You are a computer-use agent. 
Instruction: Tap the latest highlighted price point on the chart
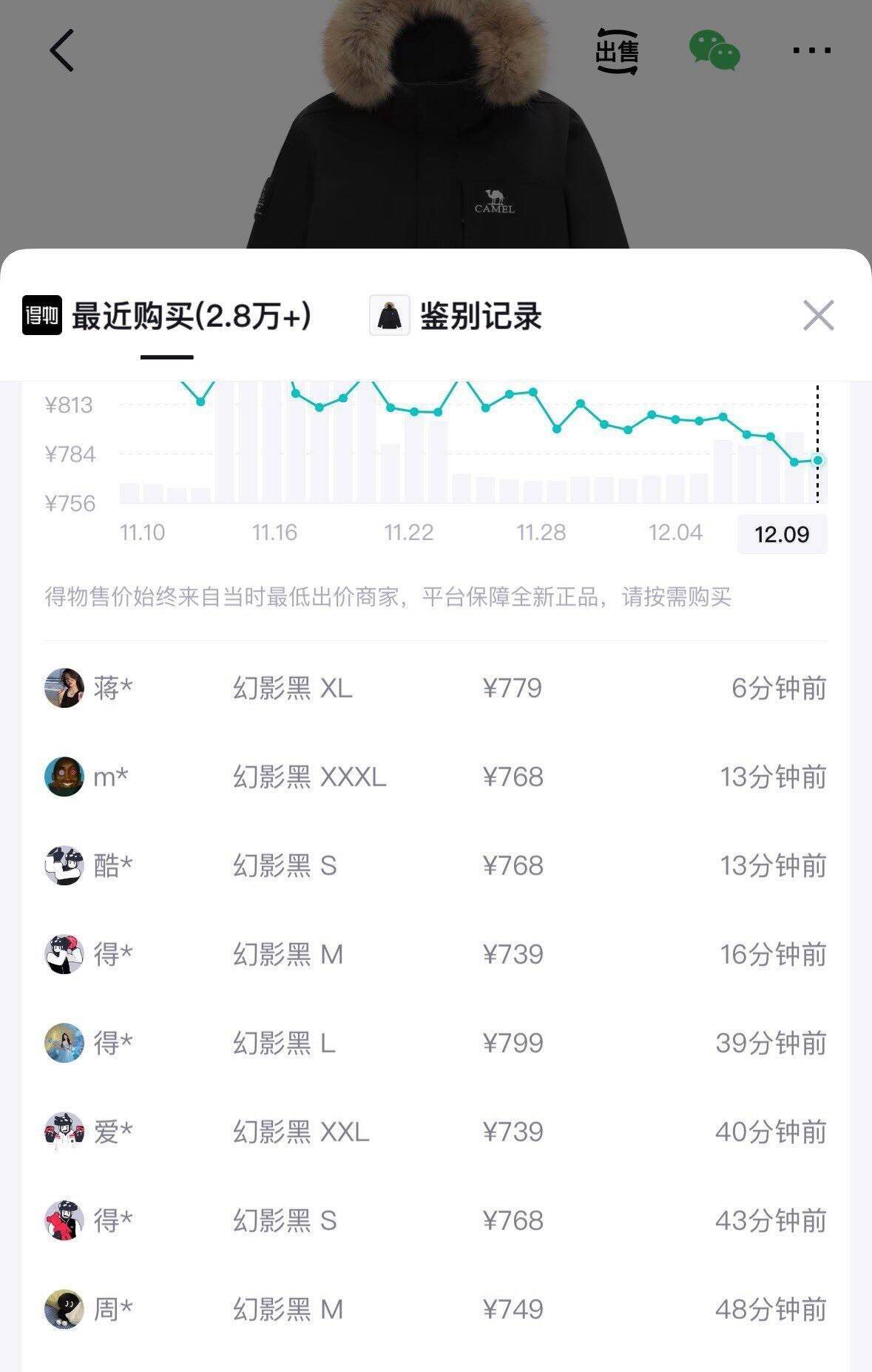tap(817, 459)
